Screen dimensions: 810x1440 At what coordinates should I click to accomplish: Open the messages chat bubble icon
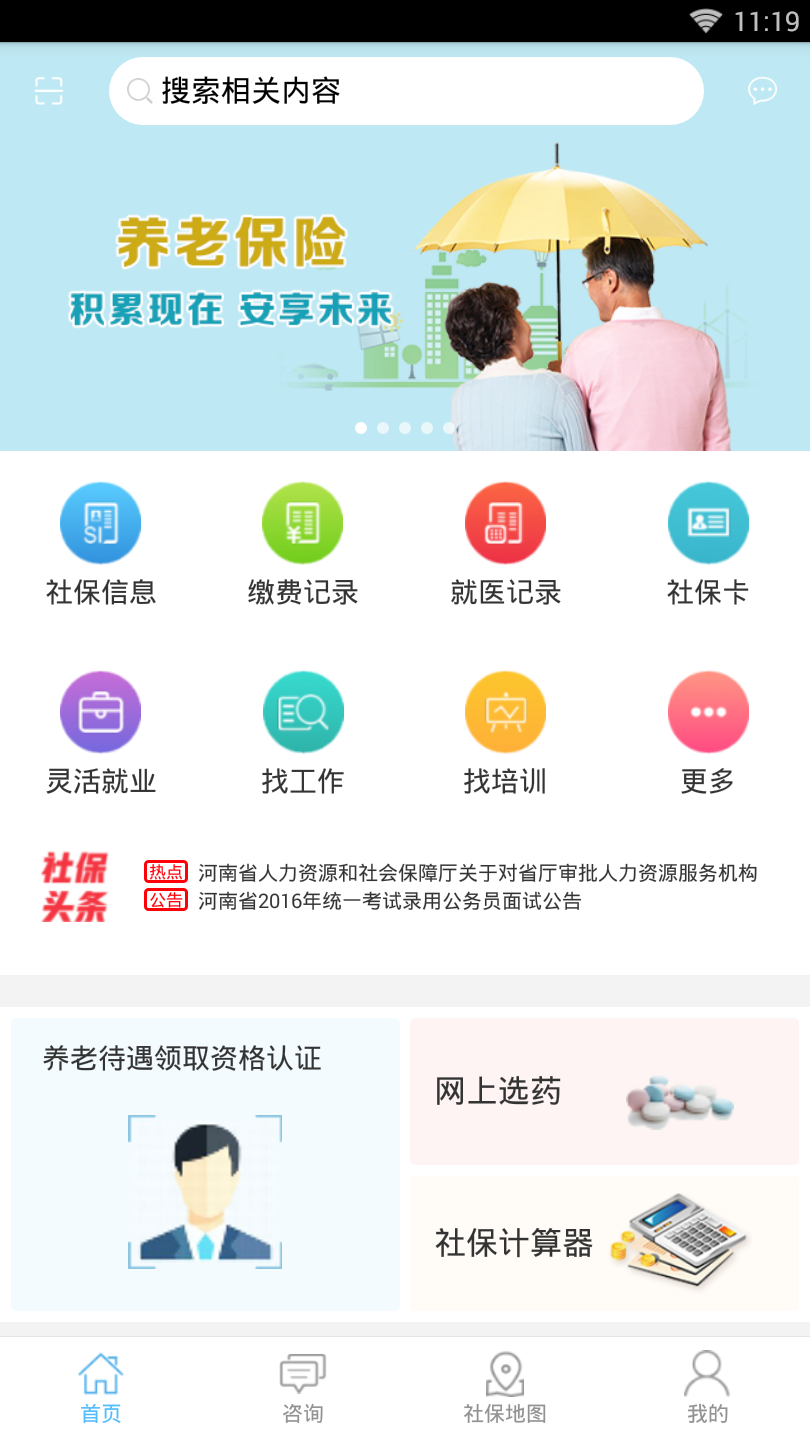pos(762,91)
